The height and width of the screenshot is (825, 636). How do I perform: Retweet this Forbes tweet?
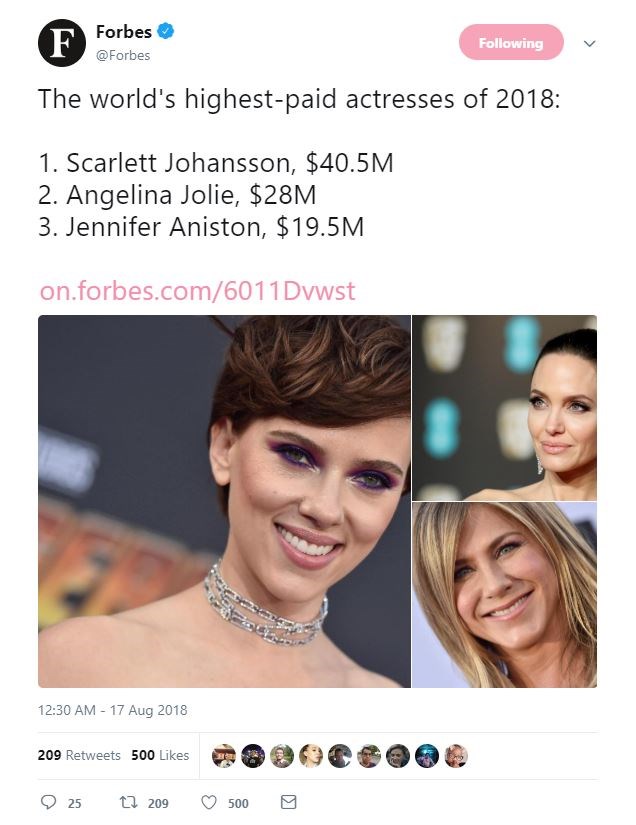click(x=131, y=802)
